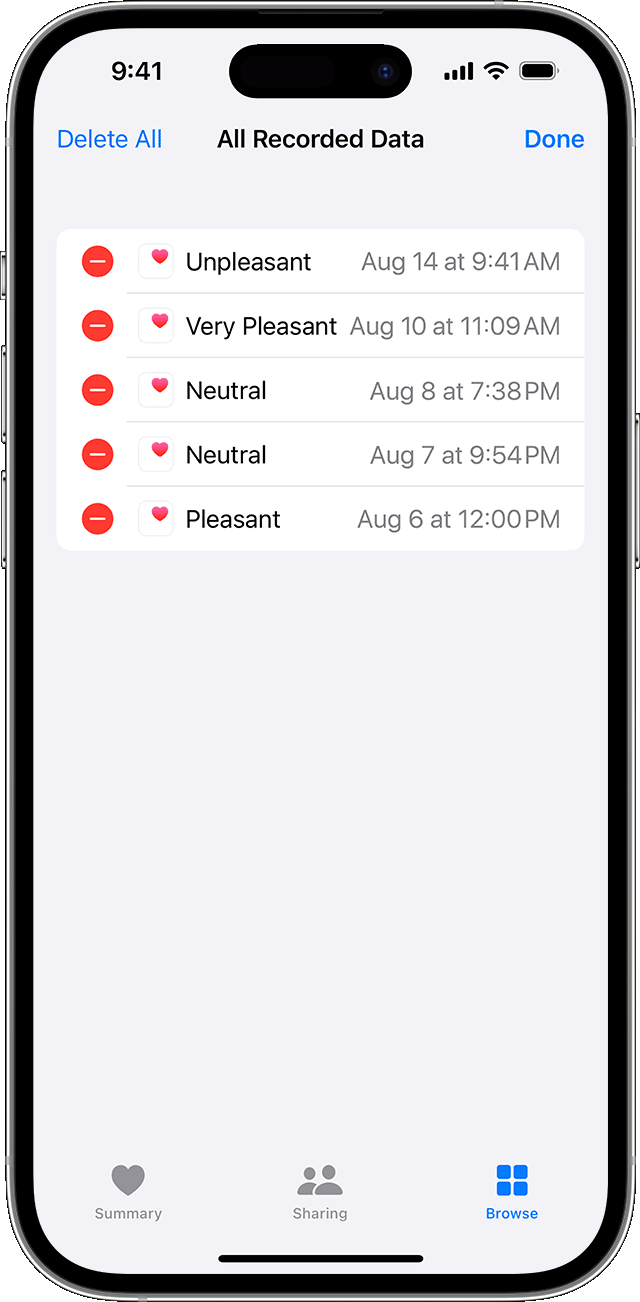Tap Delete All recorded data
Image resolution: width=640 pixels, height=1302 pixels.
109,139
